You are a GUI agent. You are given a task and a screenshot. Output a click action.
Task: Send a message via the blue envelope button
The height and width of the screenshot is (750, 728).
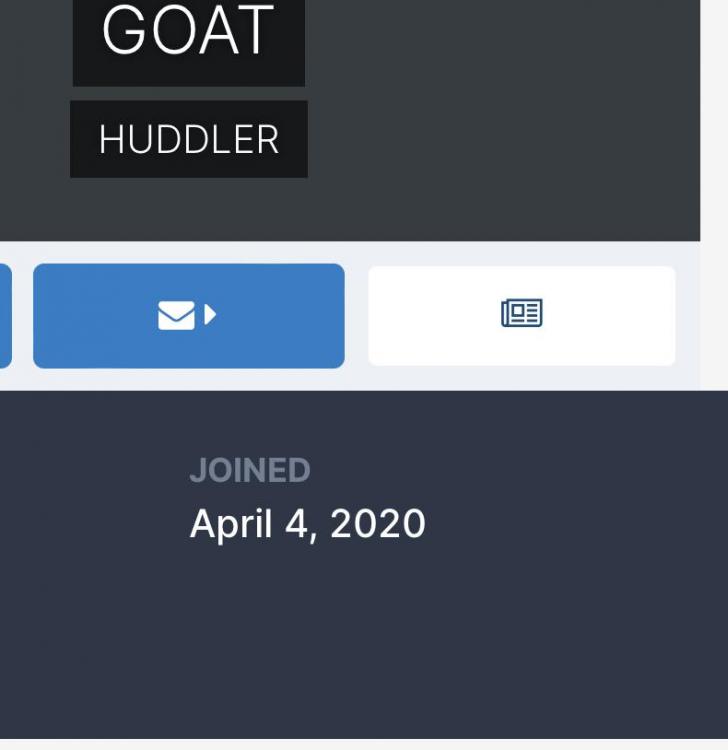pyautogui.click(x=188, y=315)
